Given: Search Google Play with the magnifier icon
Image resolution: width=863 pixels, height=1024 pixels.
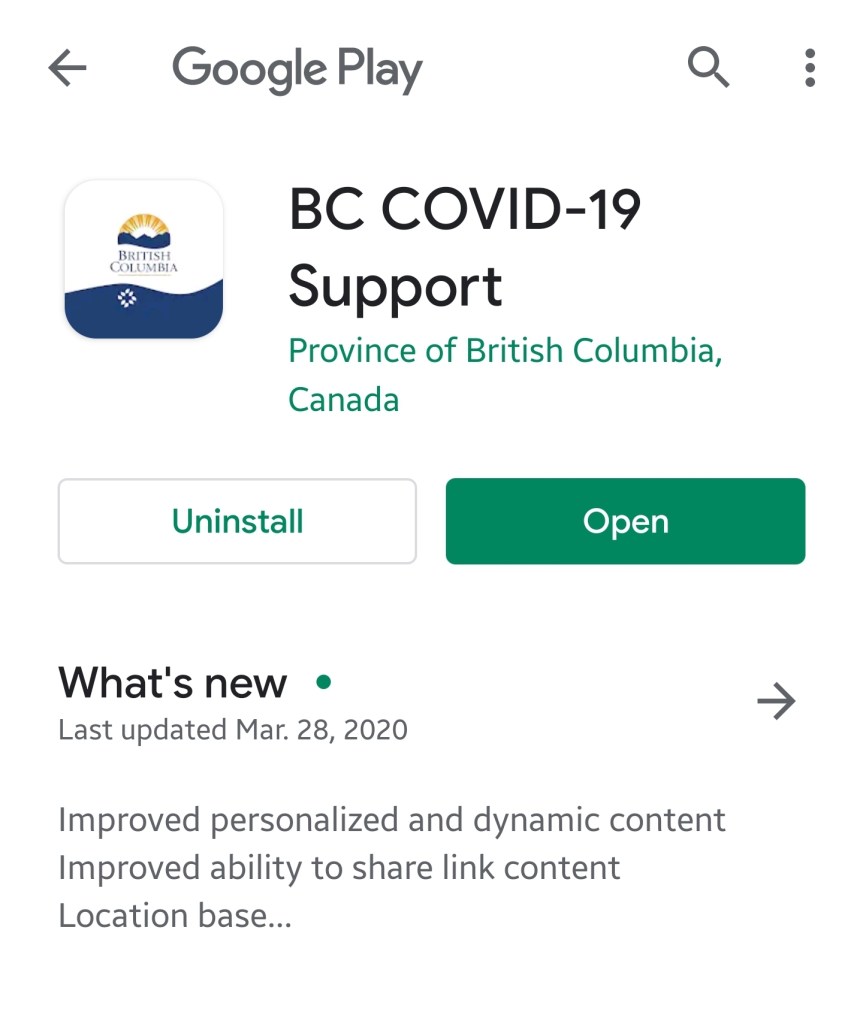Looking at the screenshot, I should pos(708,68).
